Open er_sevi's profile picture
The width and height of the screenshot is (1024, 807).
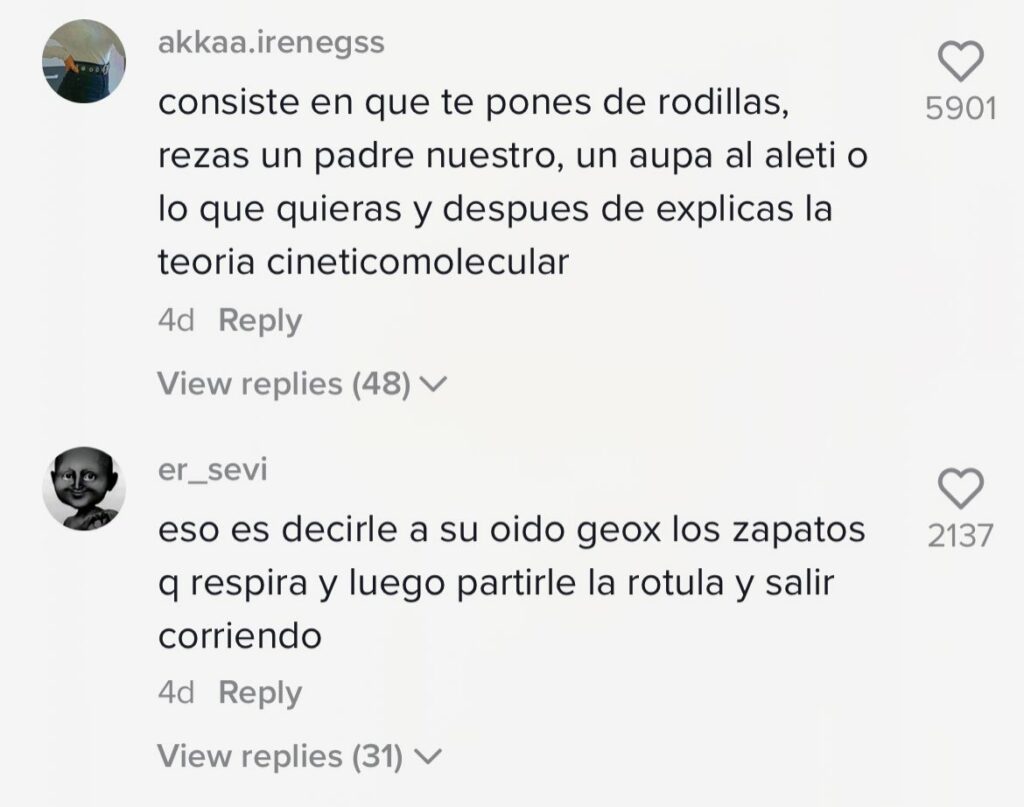click(83, 488)
